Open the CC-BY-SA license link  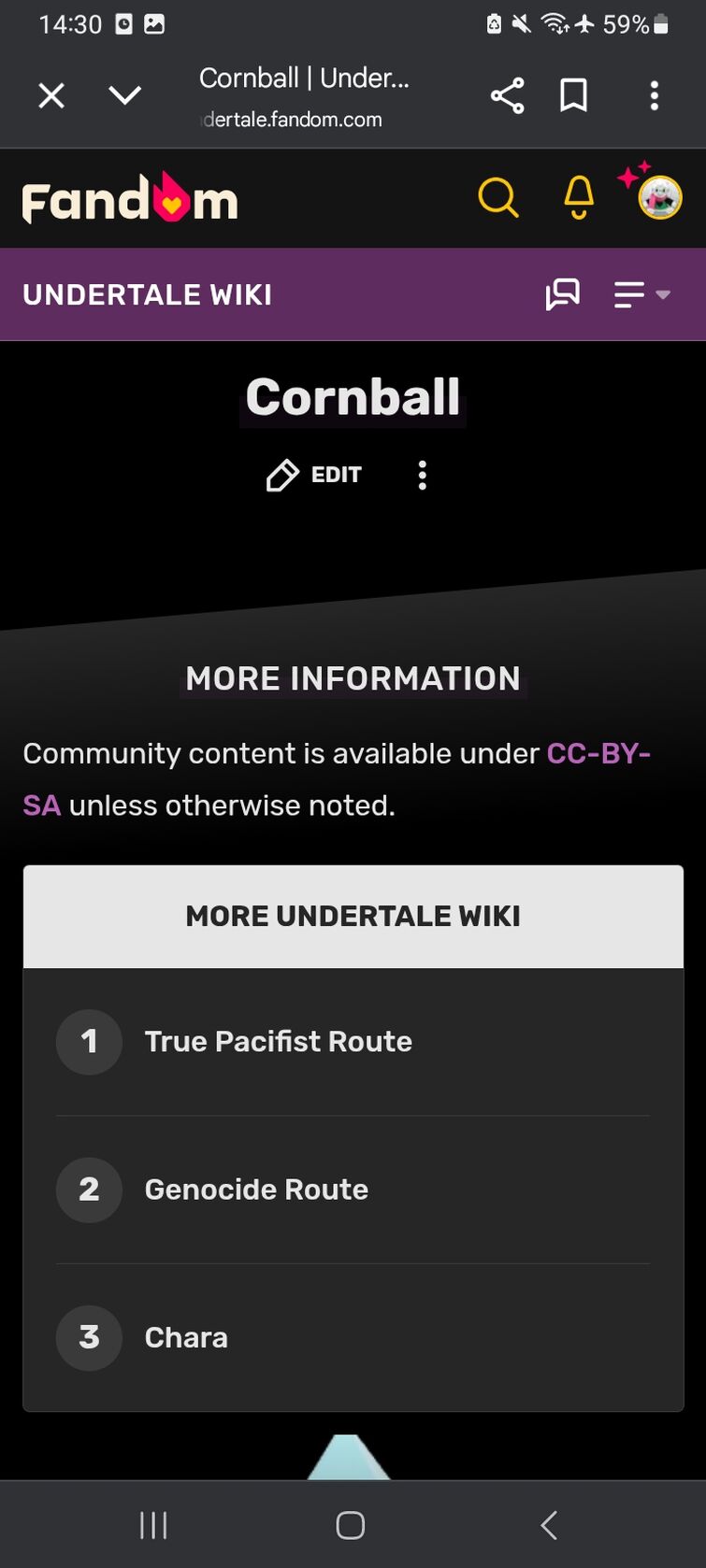pyautogui.click(x=598, y=753)
